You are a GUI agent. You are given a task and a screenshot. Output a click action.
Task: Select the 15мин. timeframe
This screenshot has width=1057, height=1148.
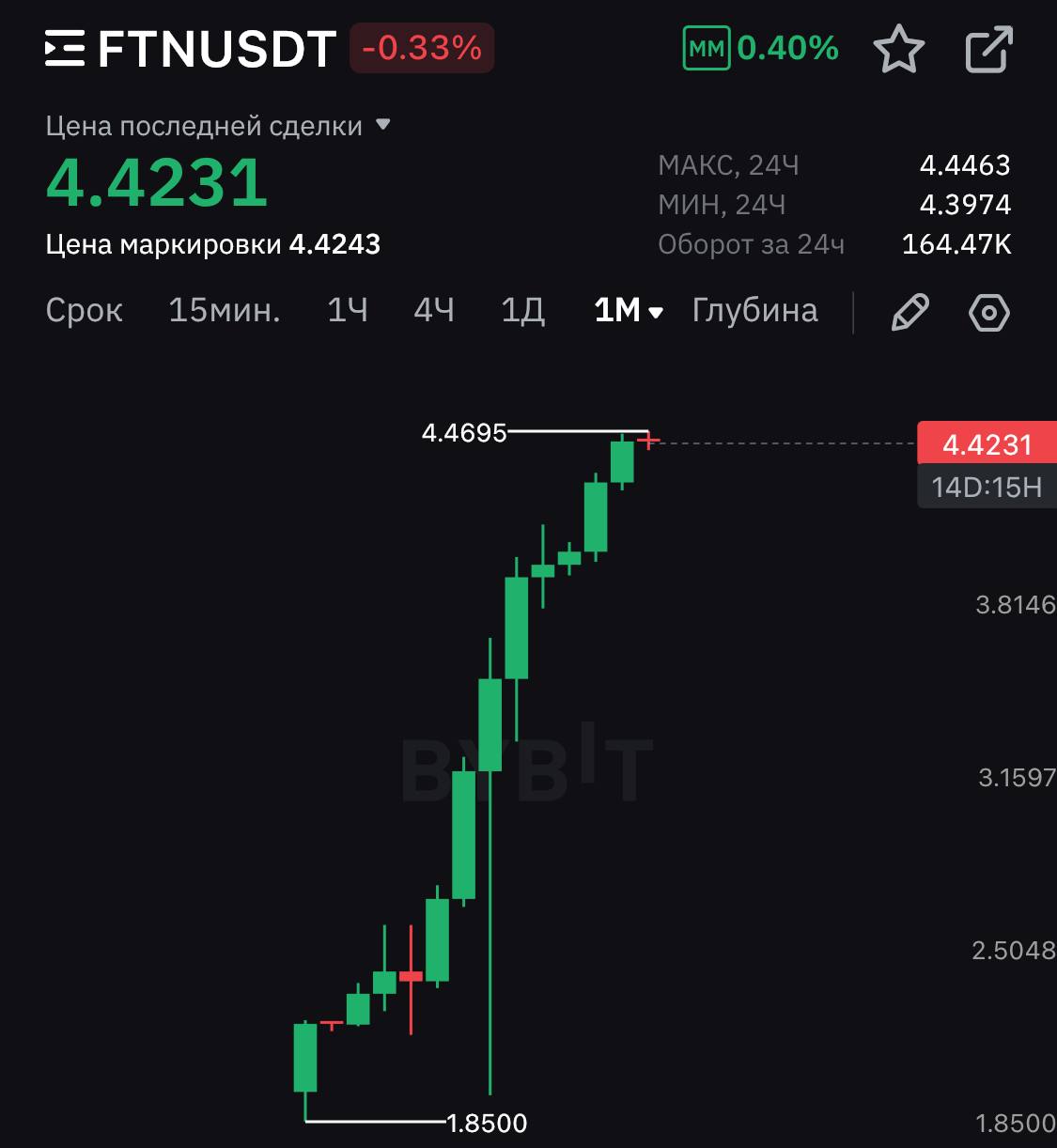(225, 311)
